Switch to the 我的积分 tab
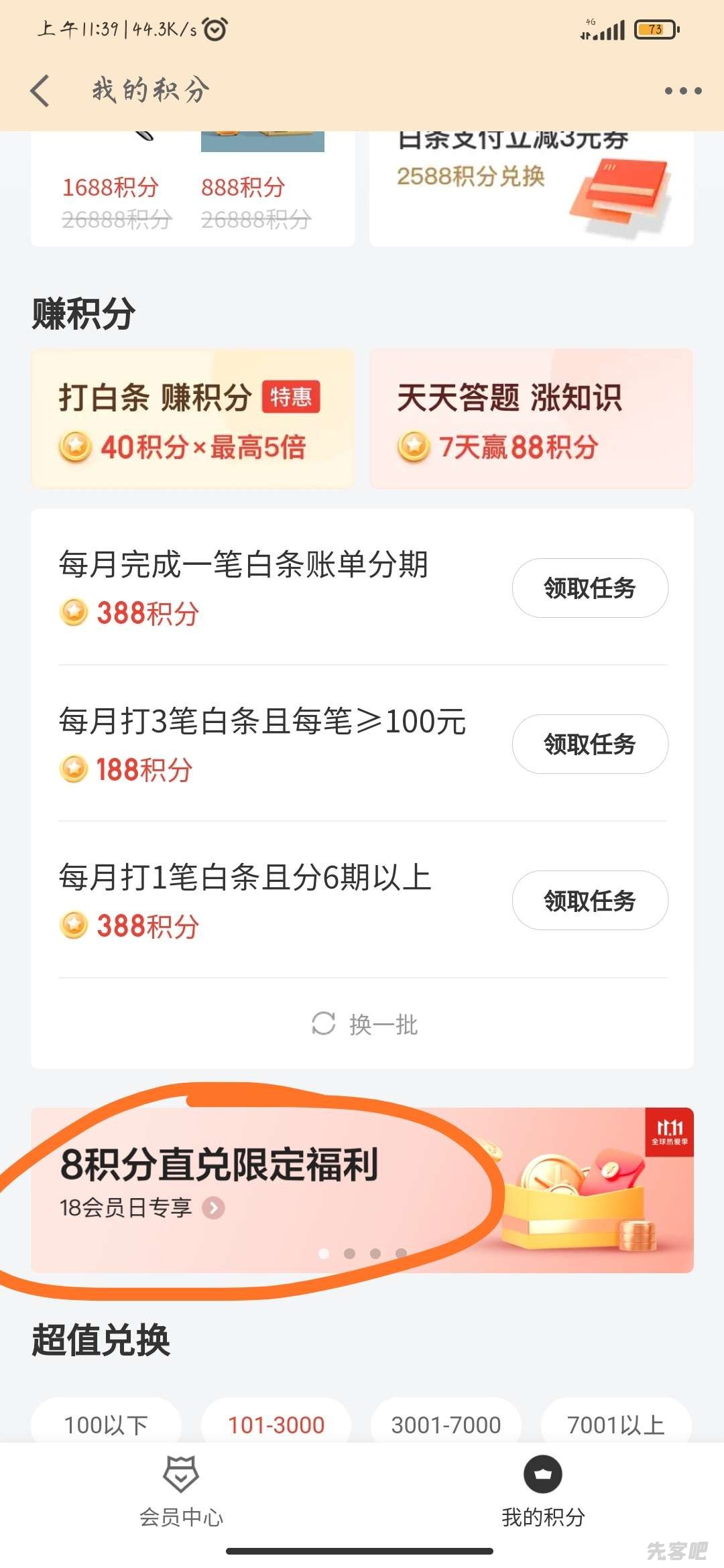This screenshot has width=724, height=1568. coord(543,1491)
